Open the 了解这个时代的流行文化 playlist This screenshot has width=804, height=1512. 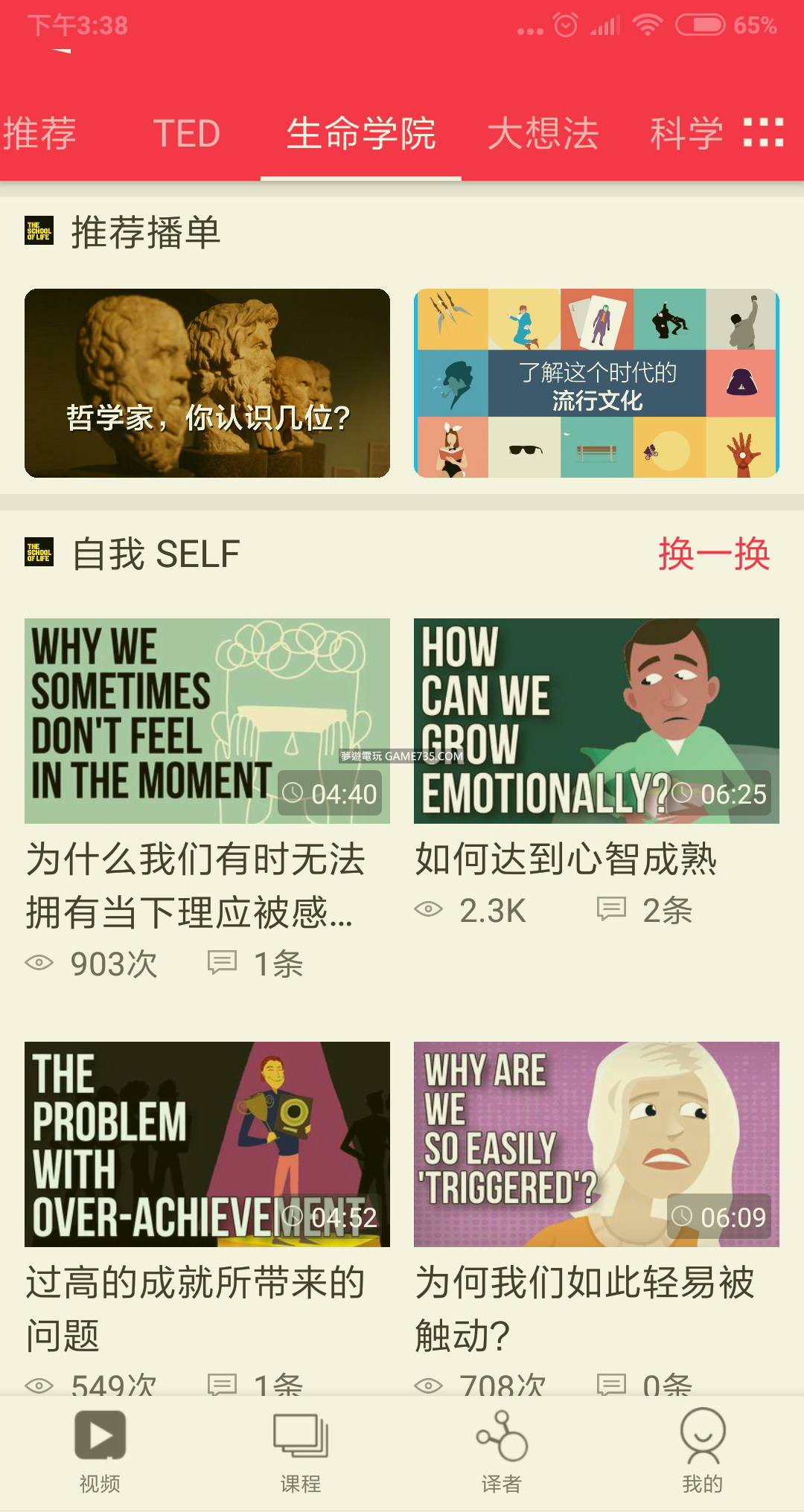[x=596, y=383]
